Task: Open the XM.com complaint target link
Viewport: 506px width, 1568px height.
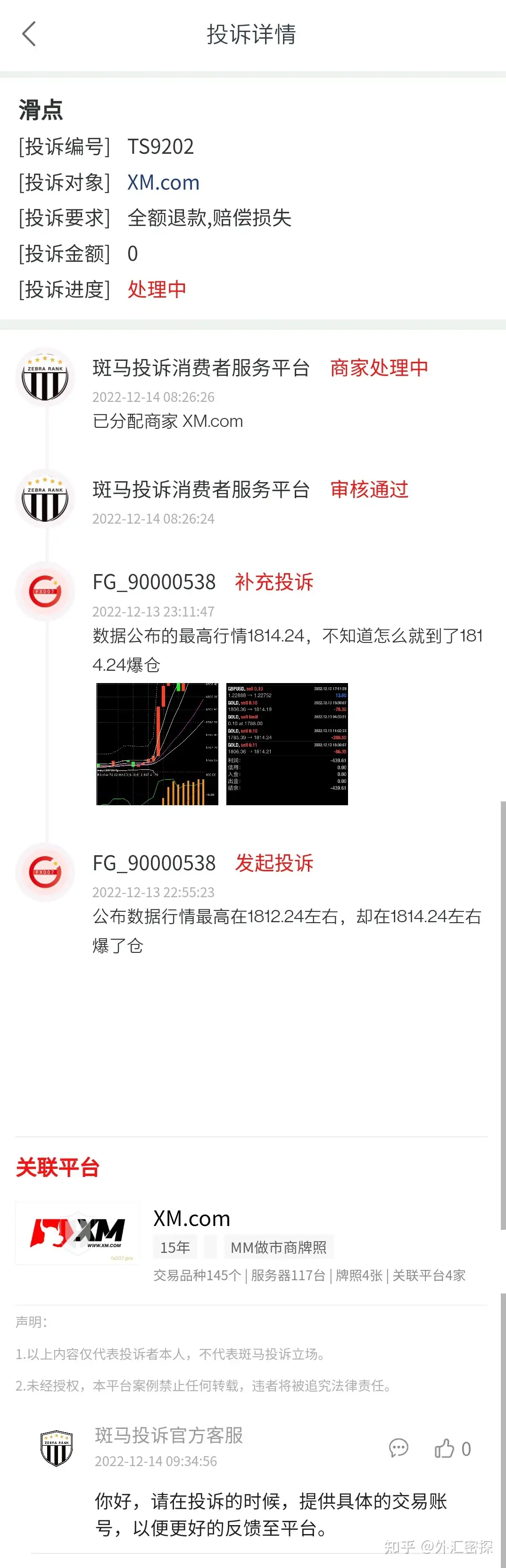Action: (163, 183)
